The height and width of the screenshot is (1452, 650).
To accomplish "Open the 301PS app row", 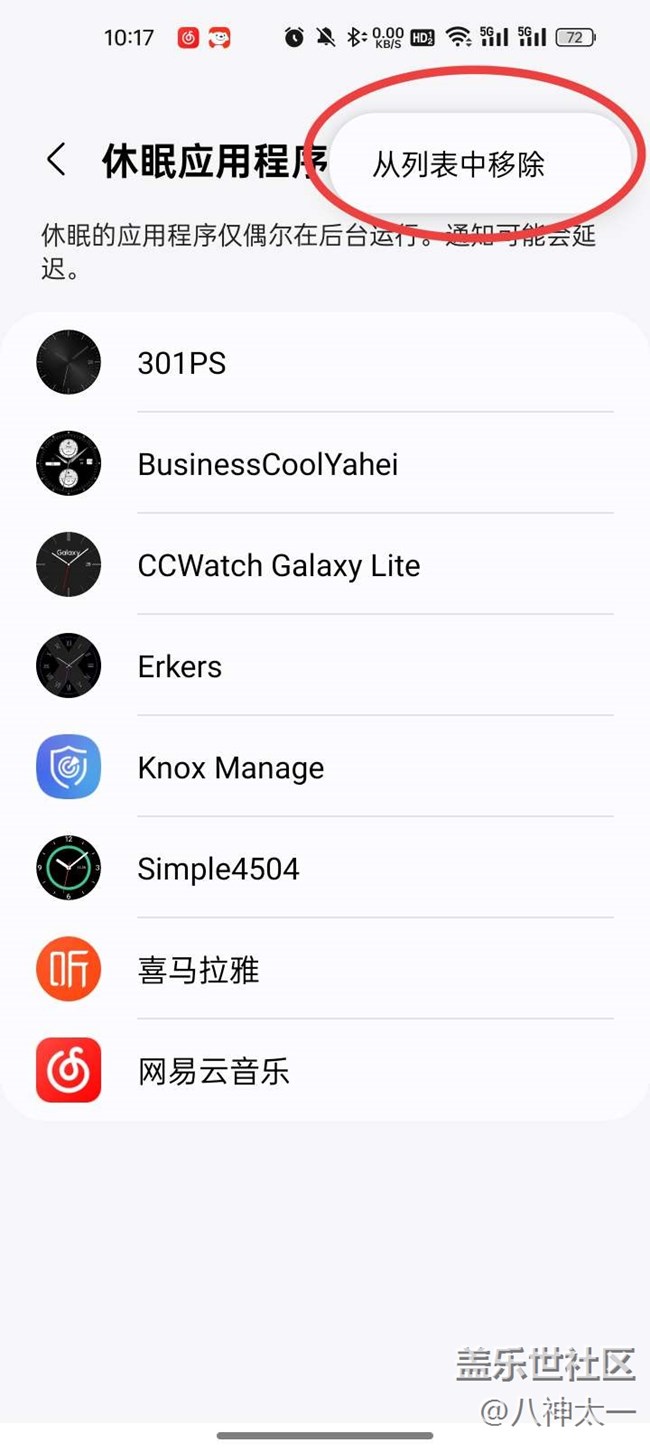I will tap(325, 363).
